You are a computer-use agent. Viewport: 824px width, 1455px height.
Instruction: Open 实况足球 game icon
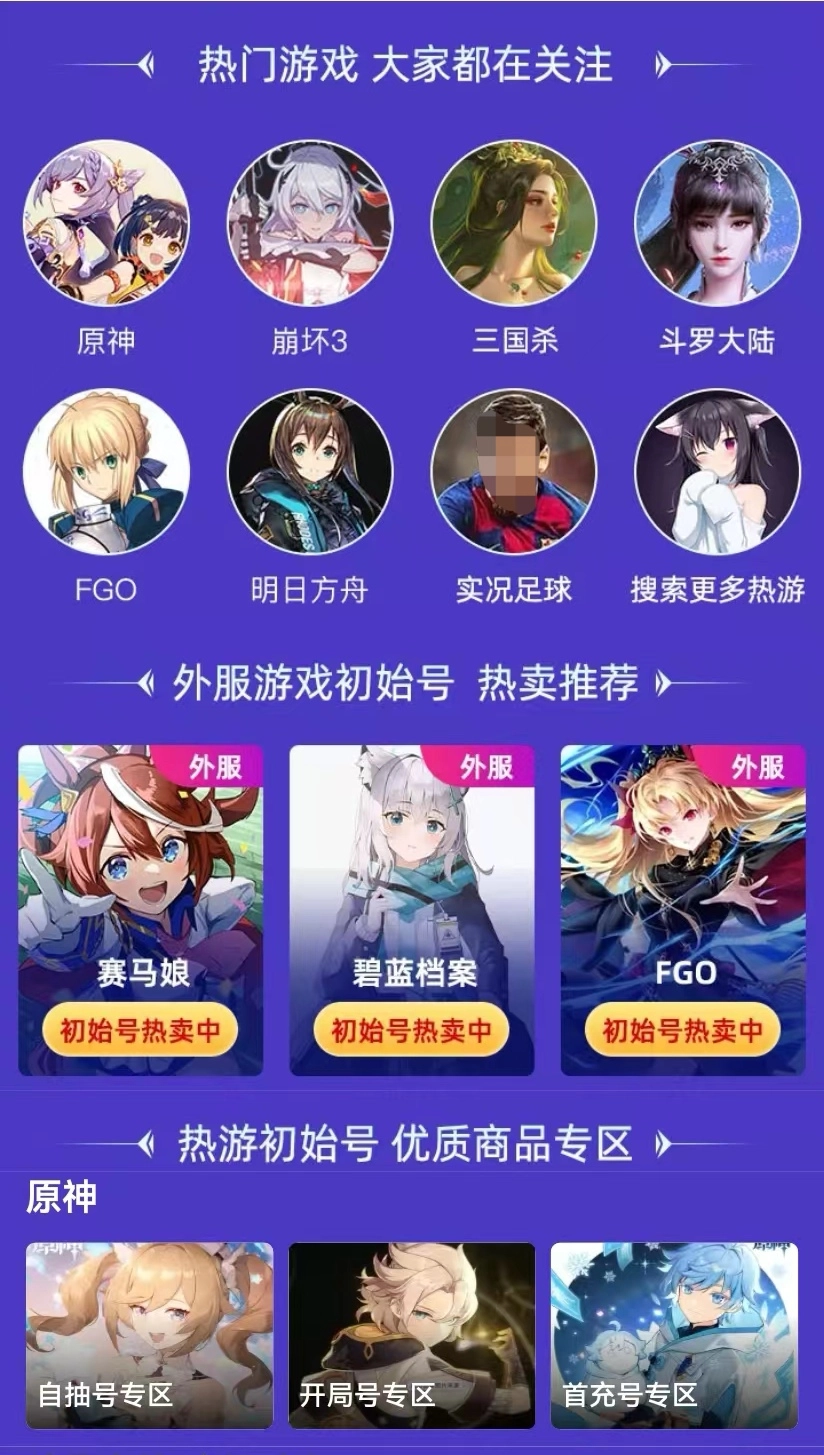[x=514, y=471]
